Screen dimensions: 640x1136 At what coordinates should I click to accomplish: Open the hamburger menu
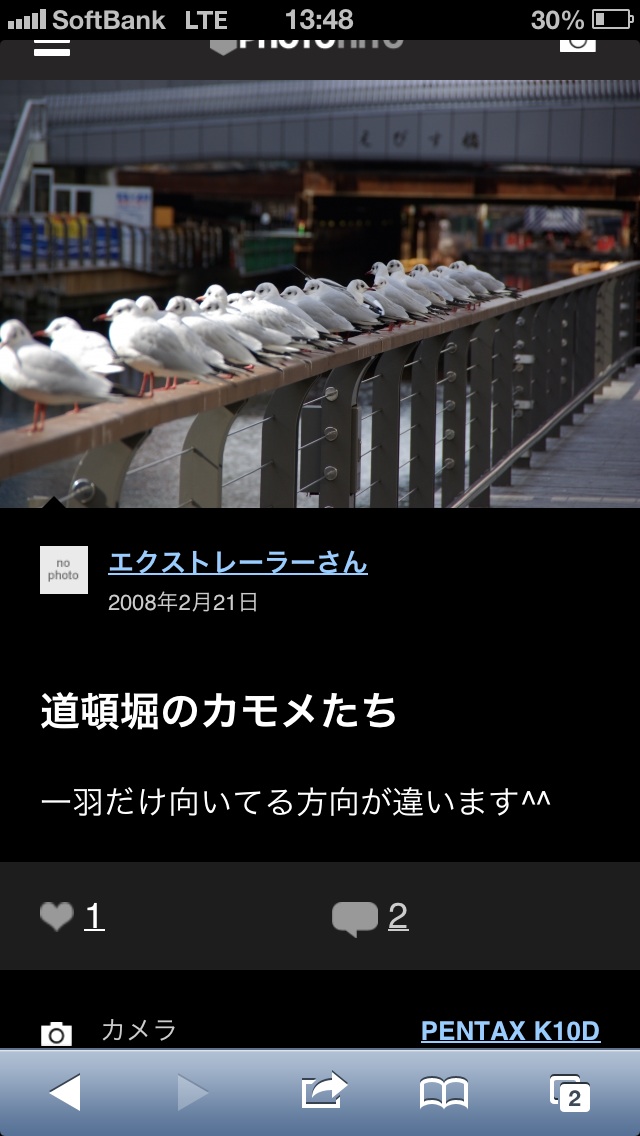coord(52,47)
